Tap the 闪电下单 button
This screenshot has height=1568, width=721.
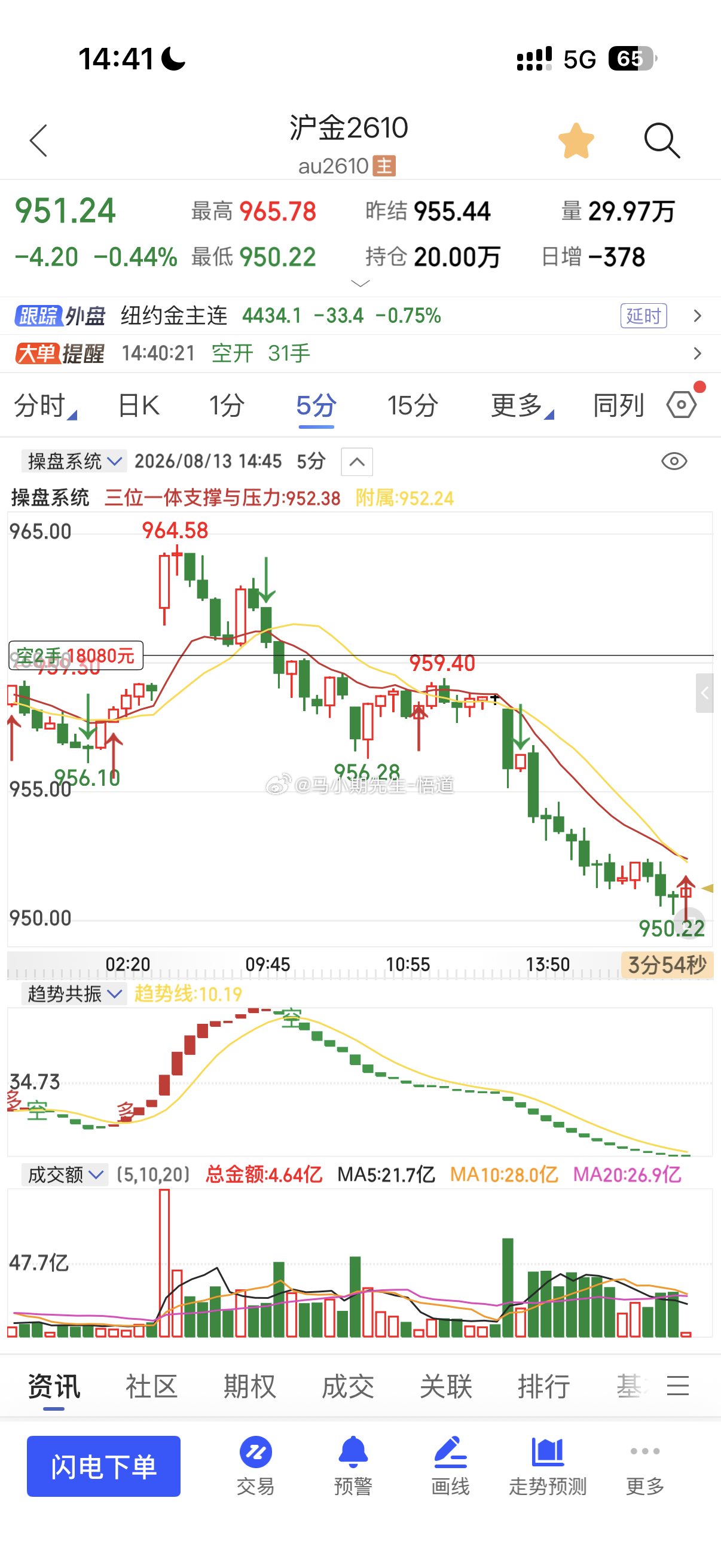(103, 1466)
